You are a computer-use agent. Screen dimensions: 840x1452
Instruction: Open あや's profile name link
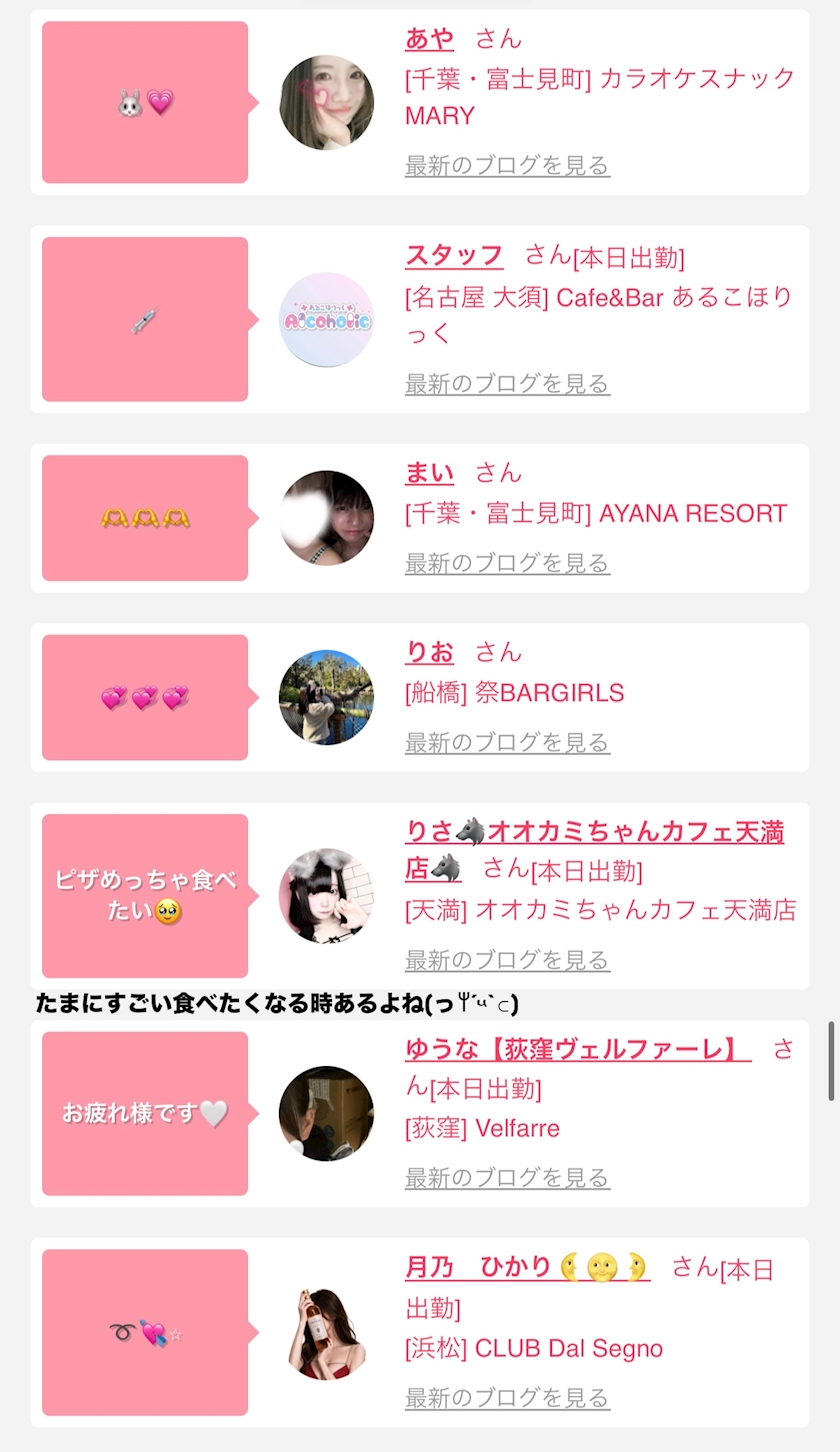point(429,39)
